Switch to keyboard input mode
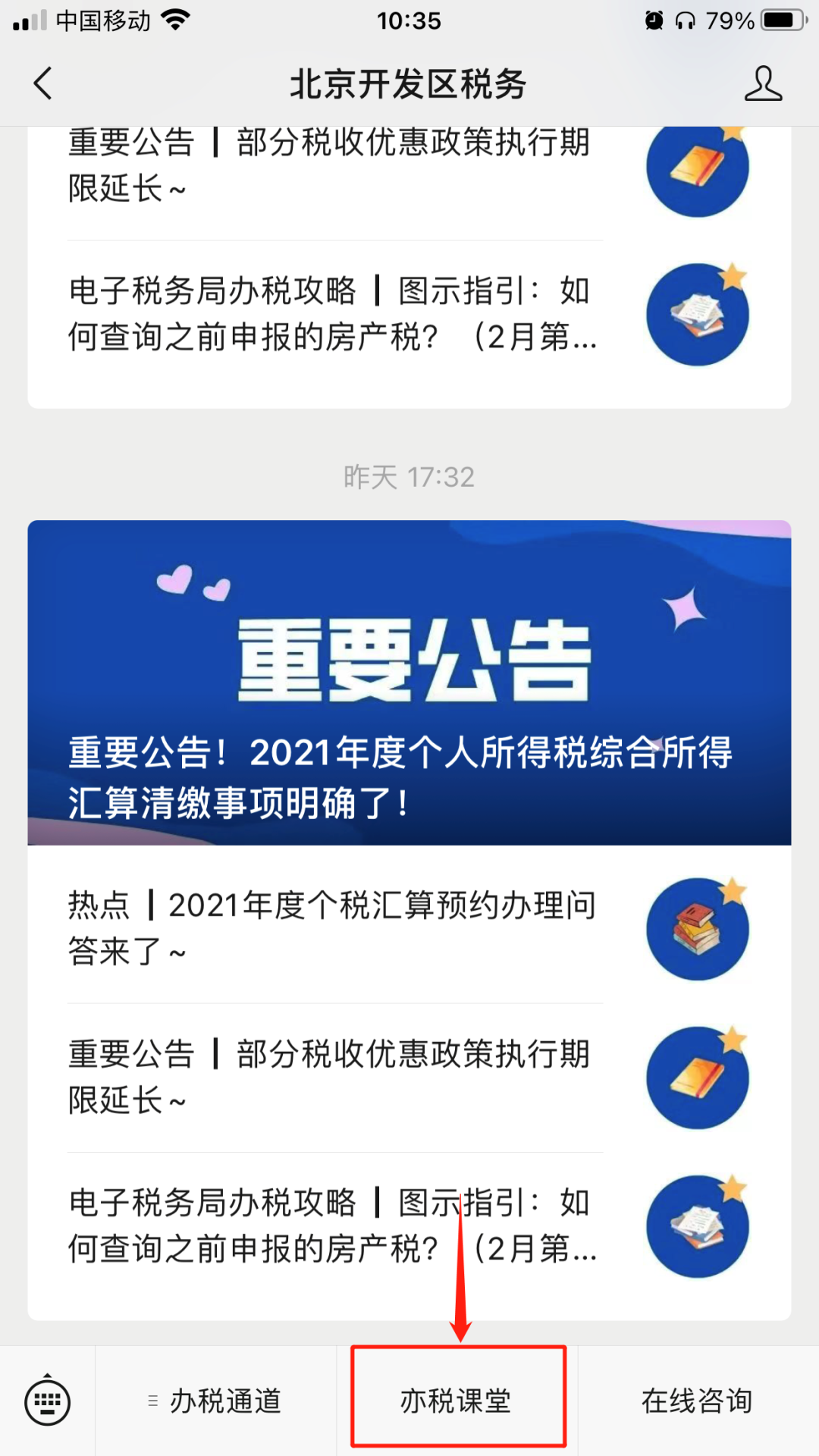 pos(48,1401)
